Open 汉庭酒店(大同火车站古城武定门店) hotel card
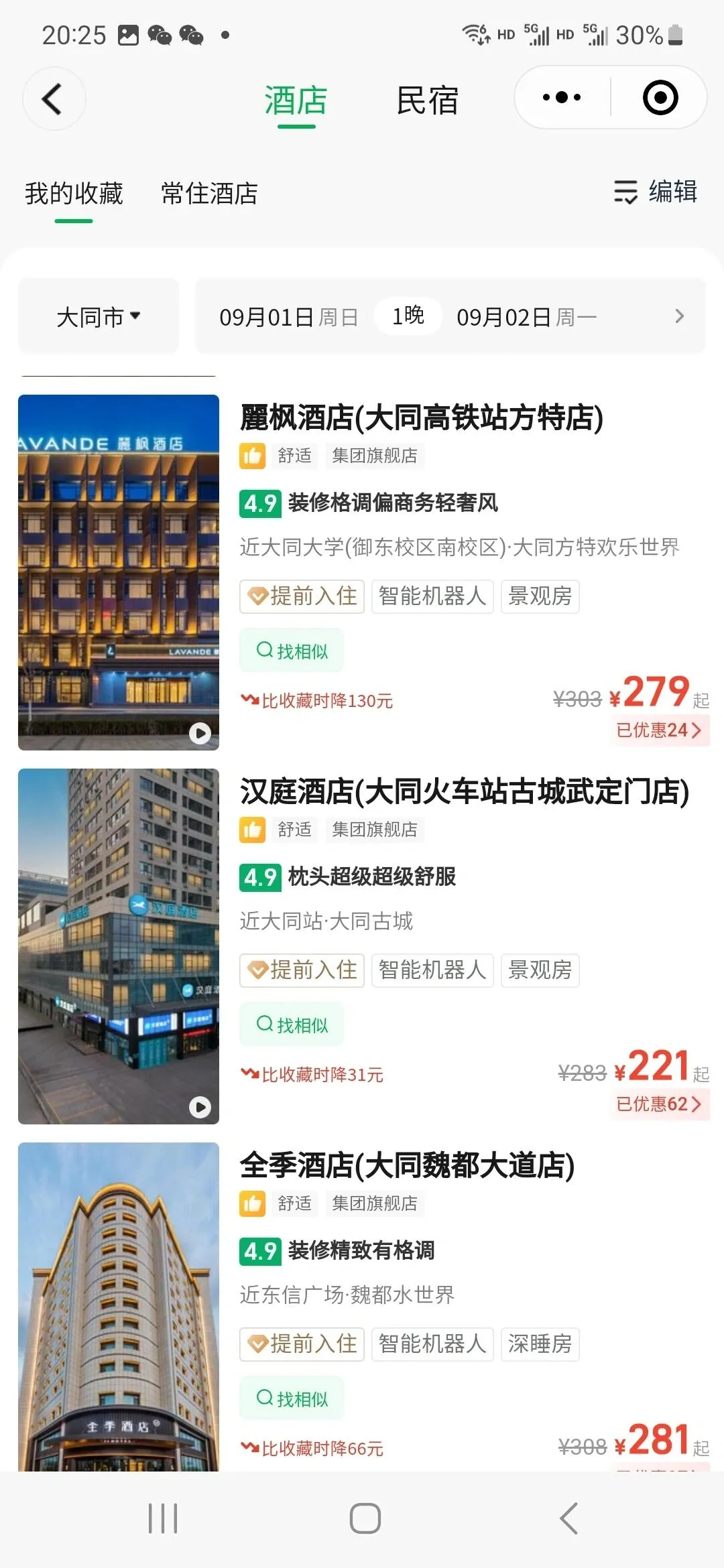This screenshot has height=1568, width=724. [465, 791]
